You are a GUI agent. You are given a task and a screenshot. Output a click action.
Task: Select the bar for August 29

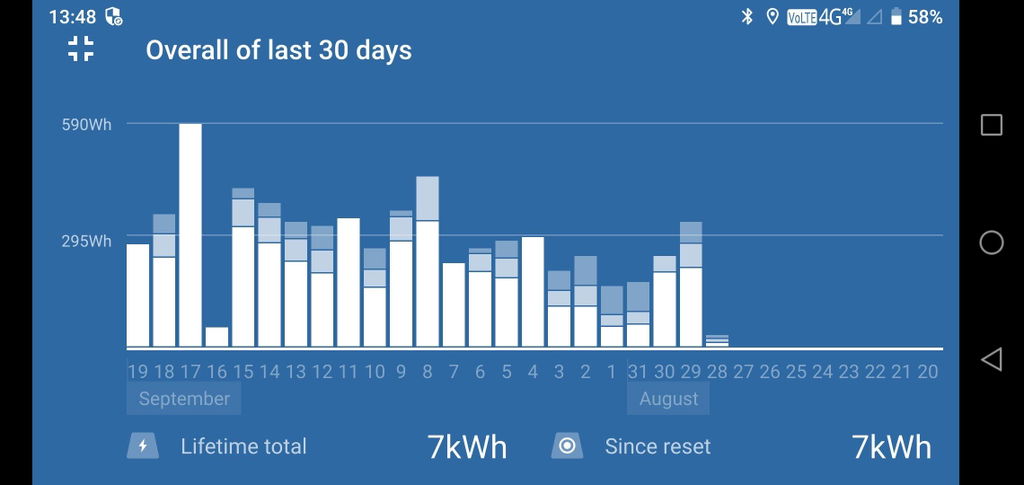(x=690, y=284)
